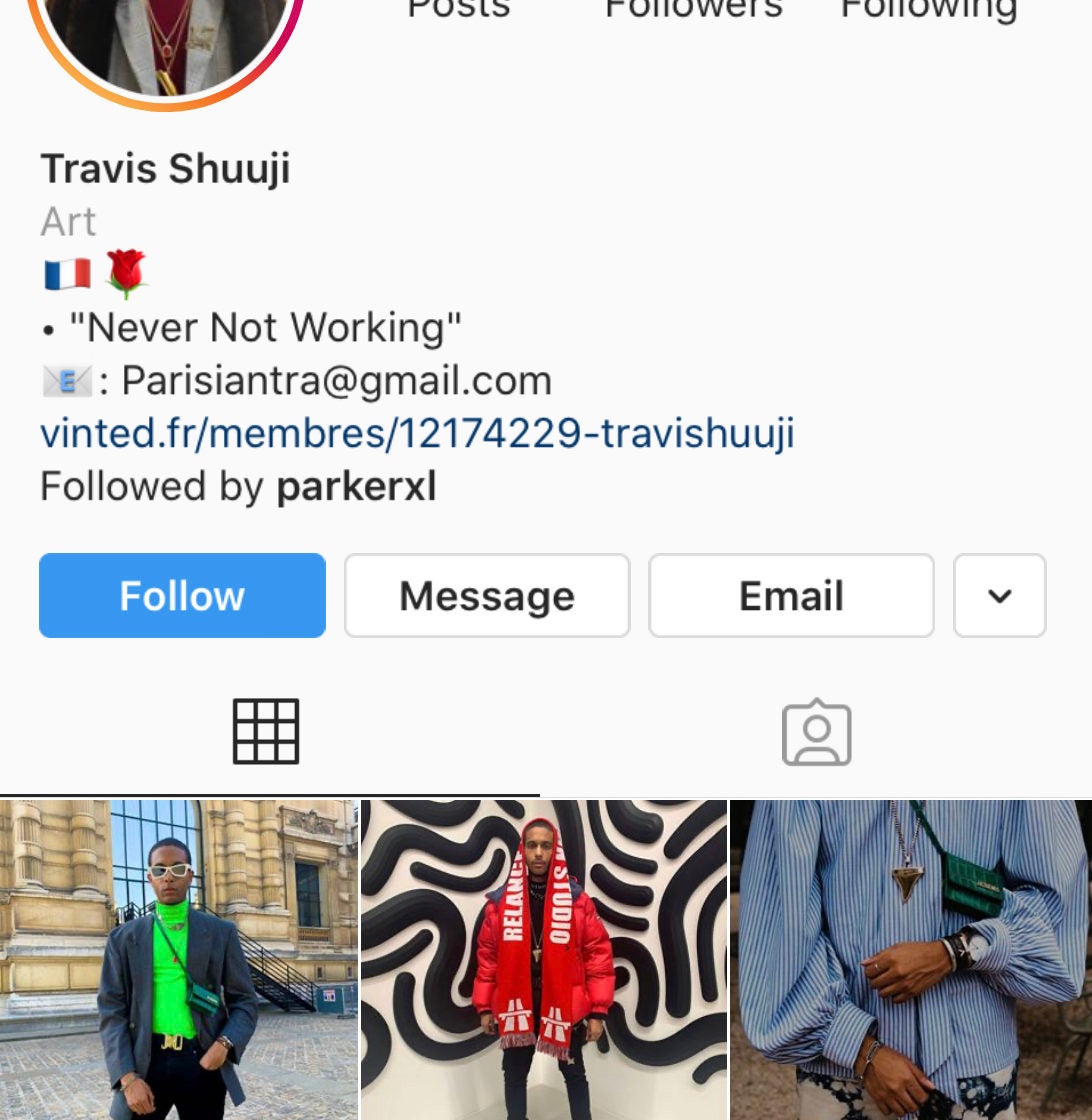The width and height of the screenshot is (1092, 1120).
Task: Open the post with the neon green turtleneck
Action: pyautogui.click(x=178, y=959)
